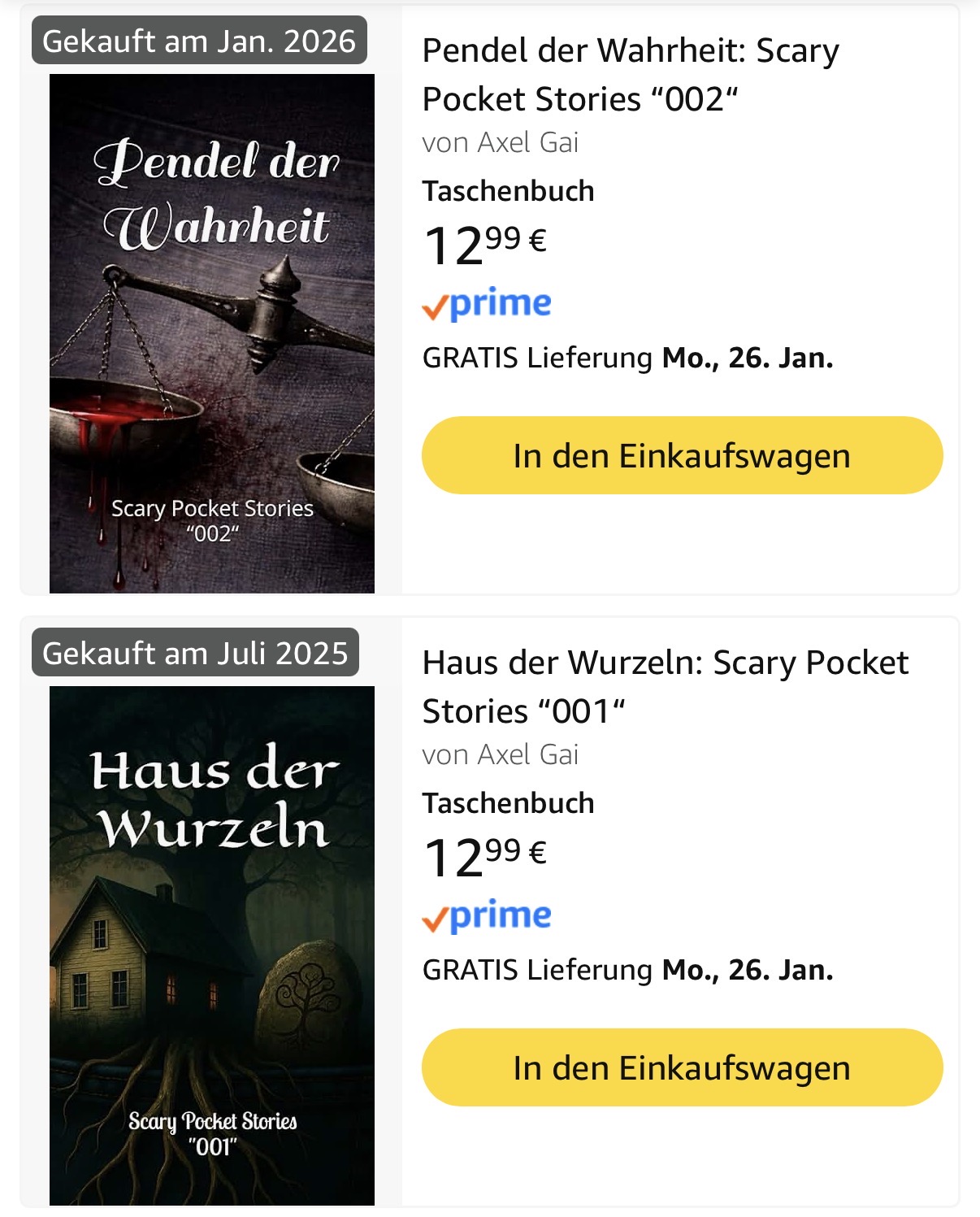View the Pendel der Wahrheit product title

coord(631,75)
